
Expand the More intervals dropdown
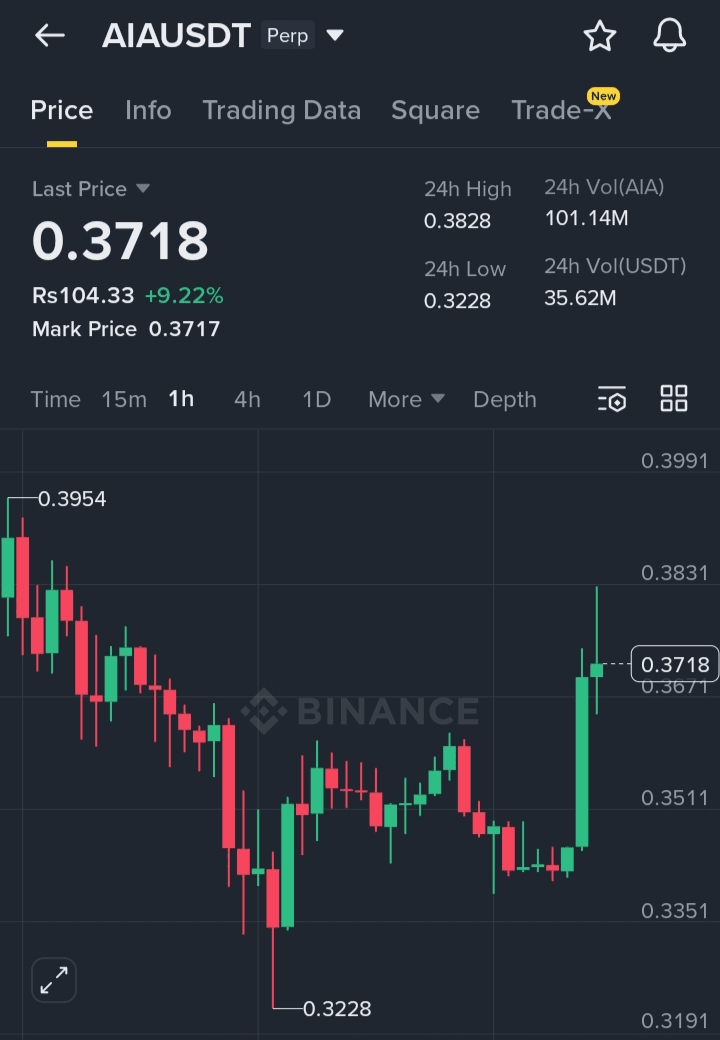[x=405, y=399]
